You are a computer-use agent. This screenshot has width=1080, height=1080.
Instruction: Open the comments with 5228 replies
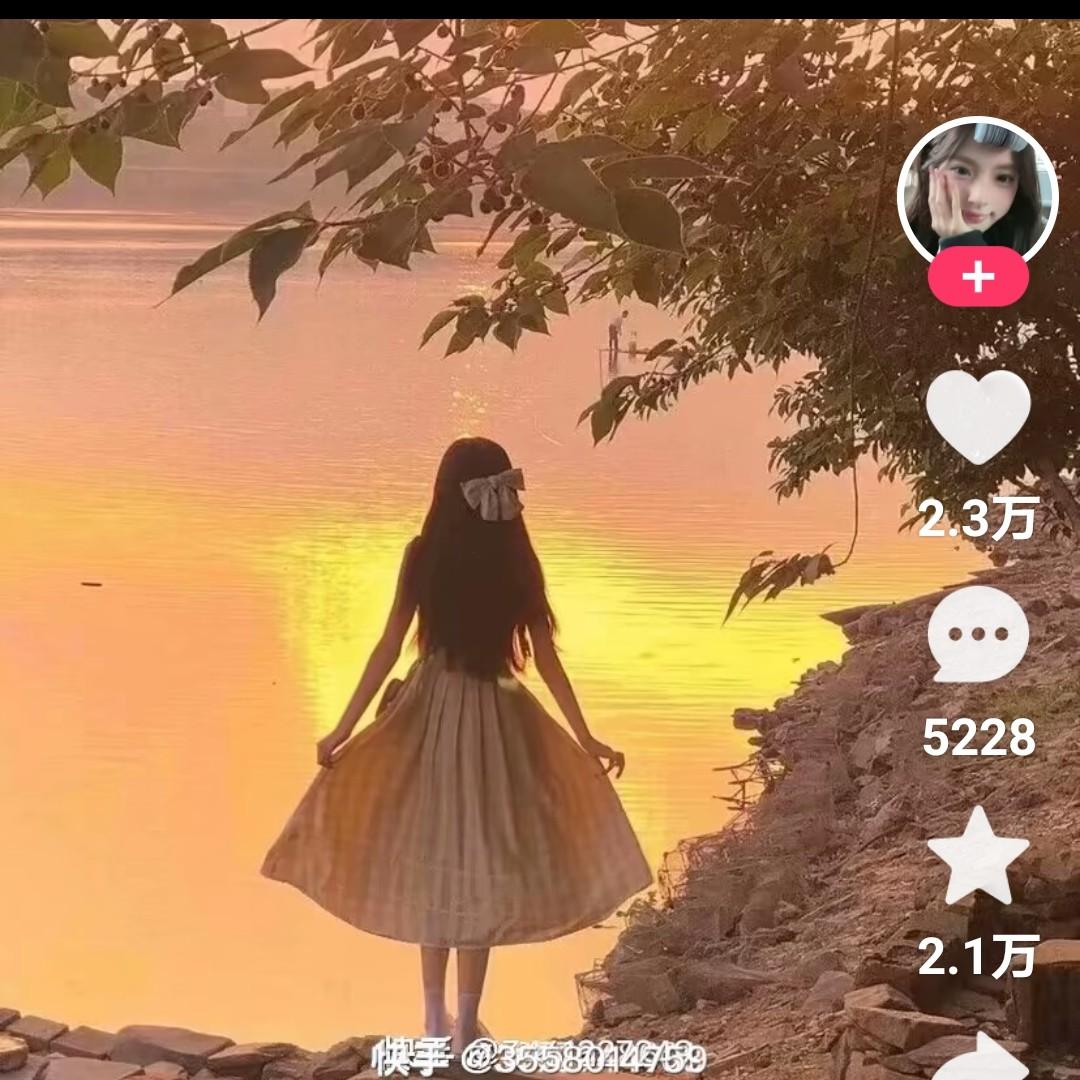click(x=978, y=635)
